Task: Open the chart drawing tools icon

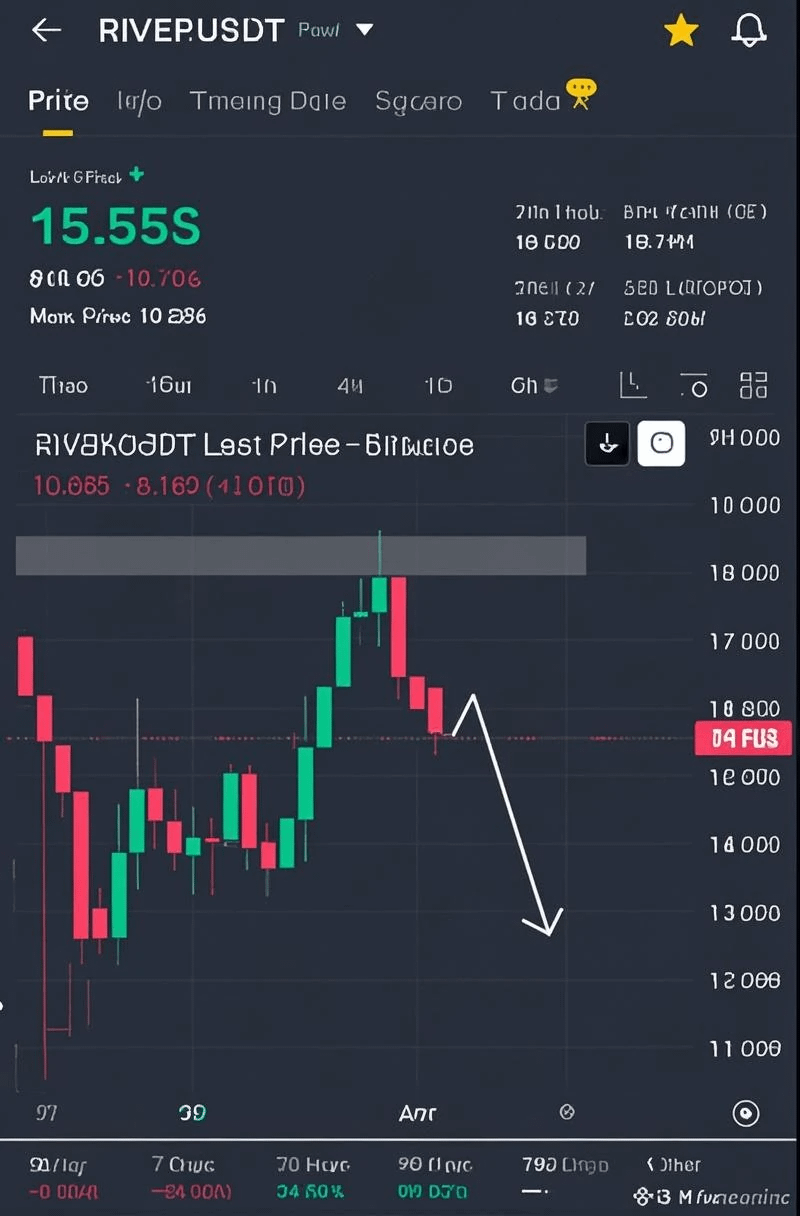Action: [x=631, y=384]
